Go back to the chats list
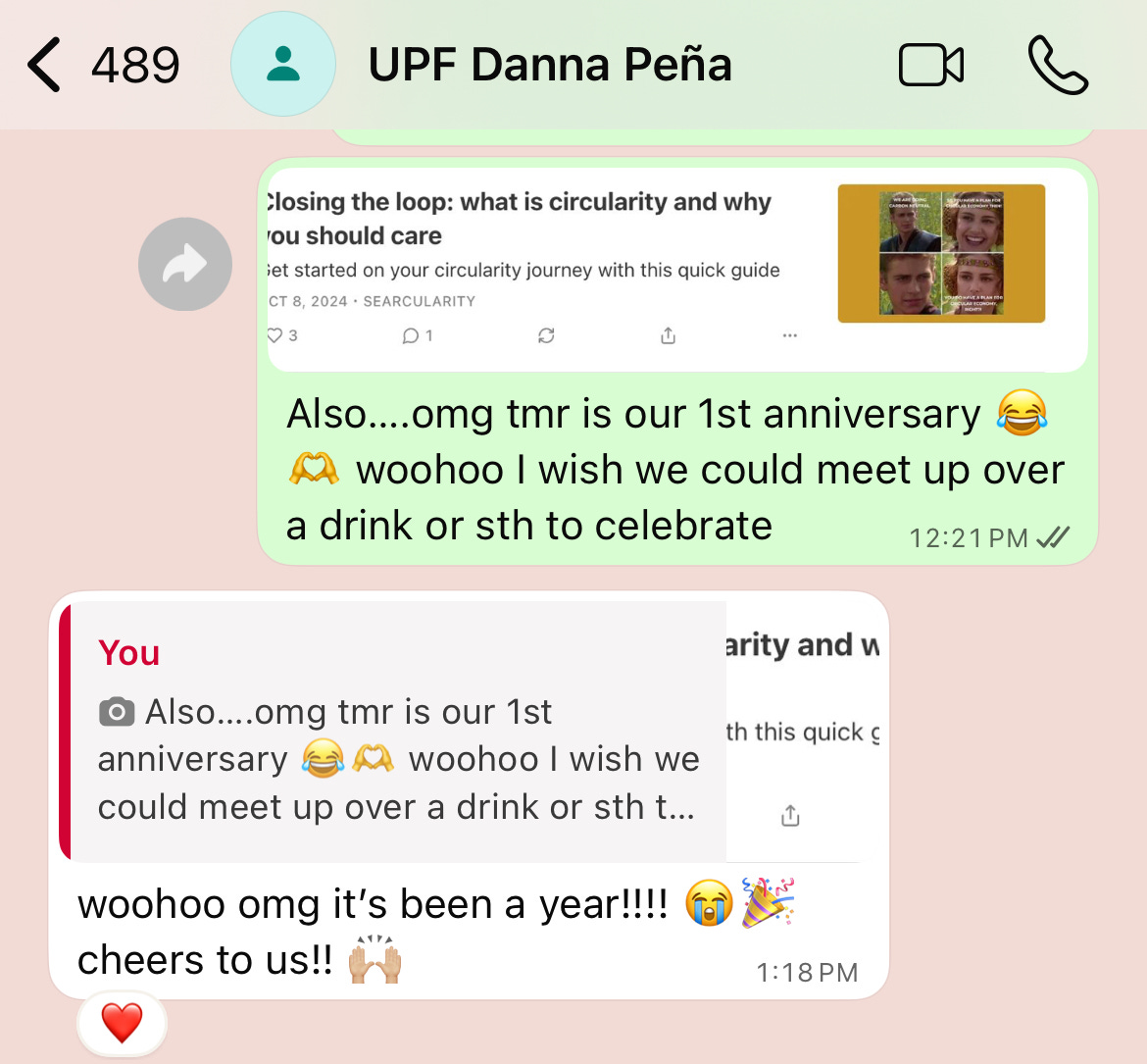Viewport: 1147px width, 1064px height. (x=46, y=66)
